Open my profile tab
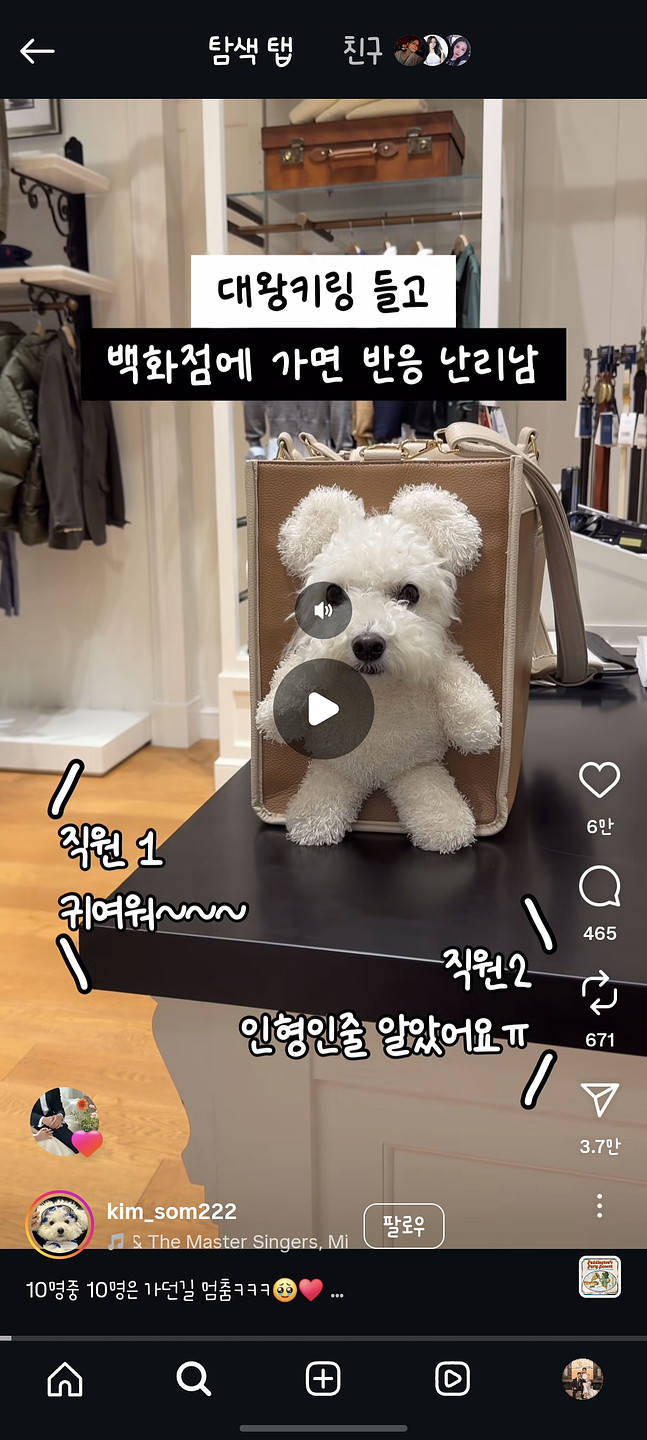Screen dimensions: 647x1440 [581, 1379]
